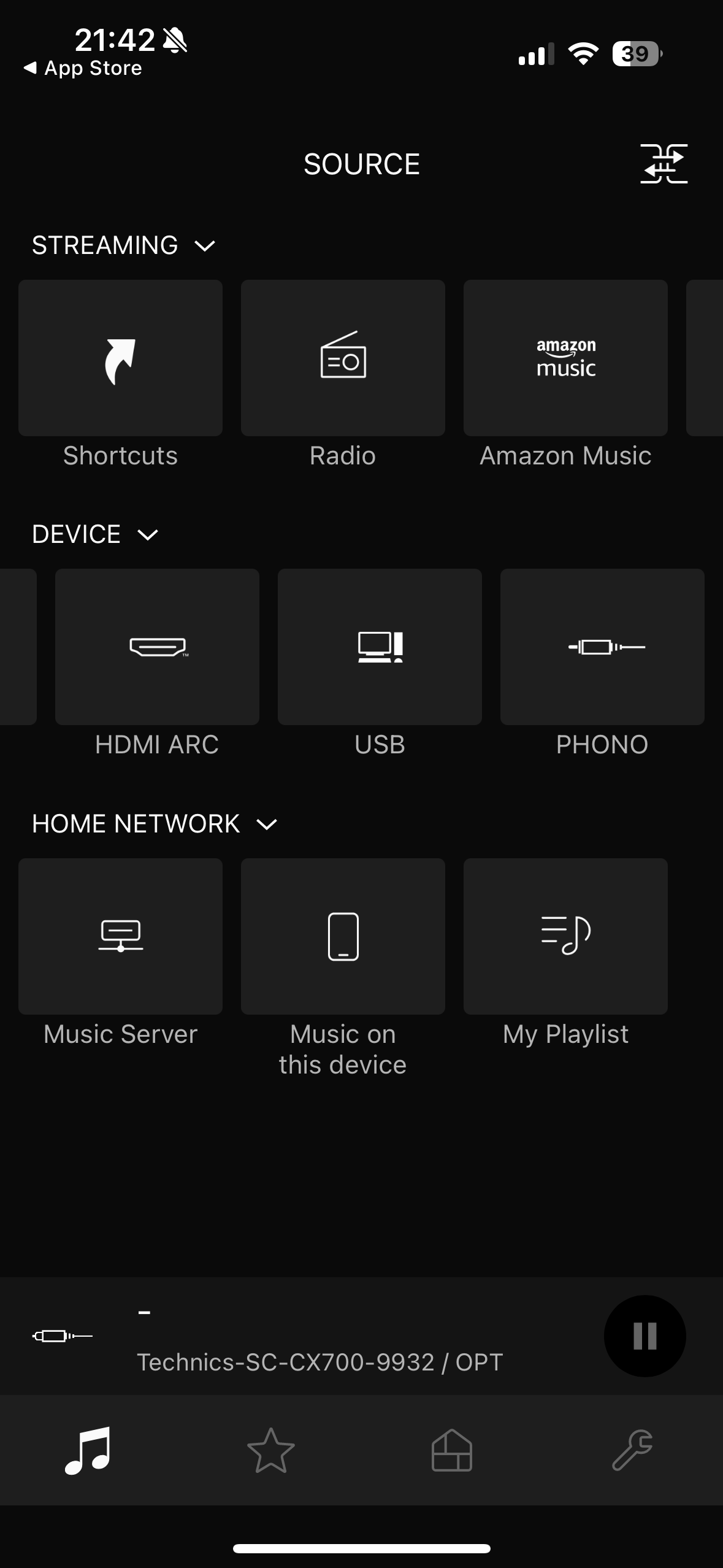
Task: Switch to the favorites star tab
Action: coord(270,1450)
